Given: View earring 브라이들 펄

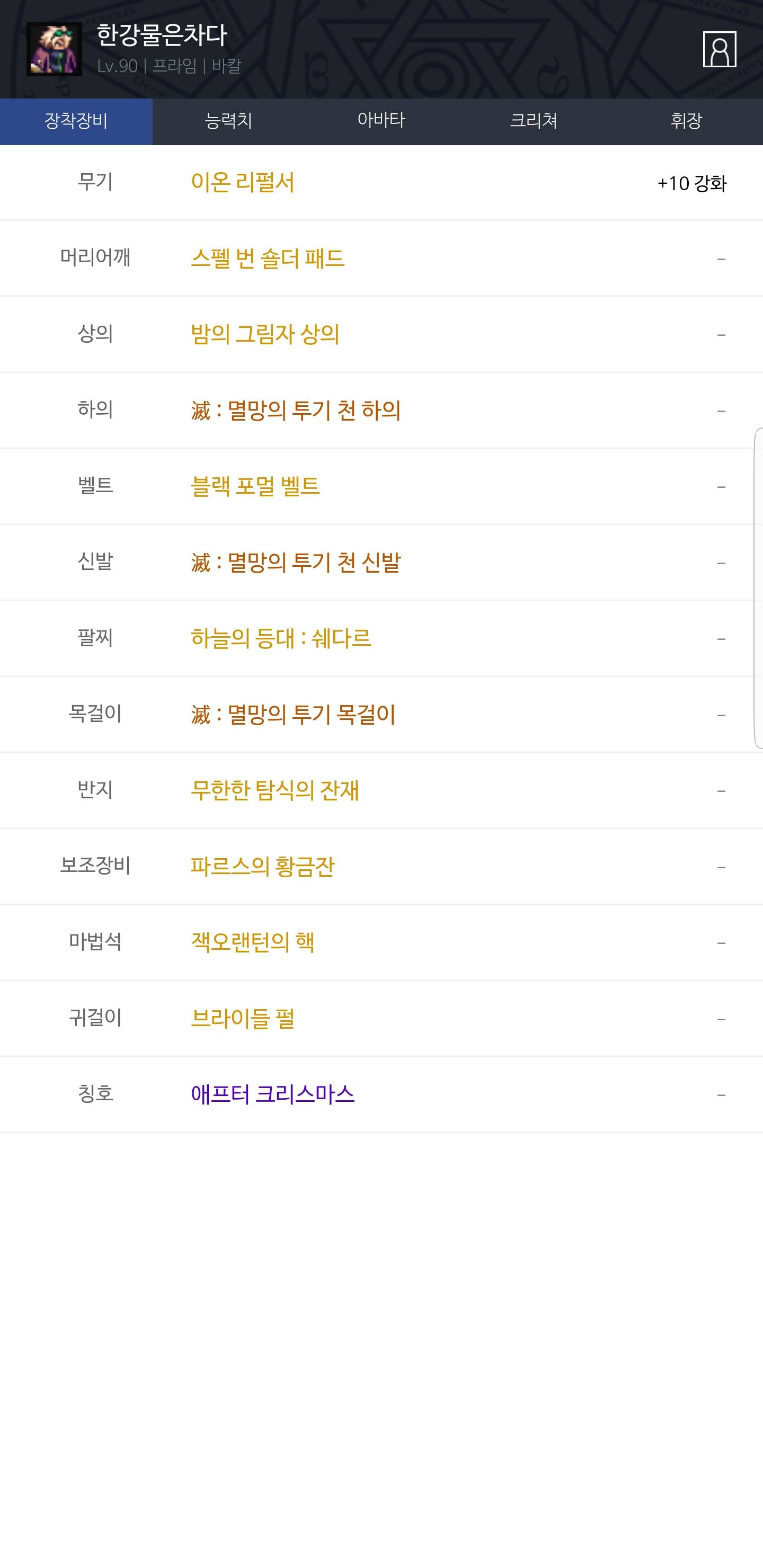Looking at the screenshot, I should click(242, 1018).
